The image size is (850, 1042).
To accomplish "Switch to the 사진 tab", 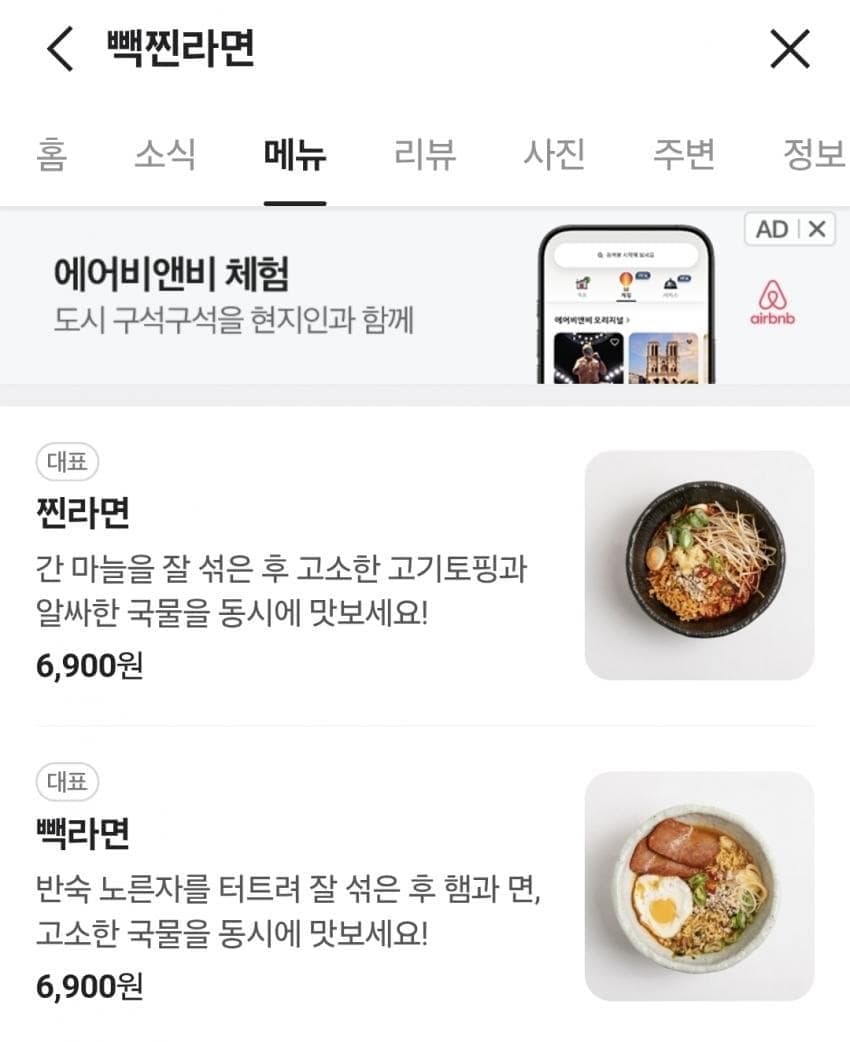I will click(x=554, y=156).
